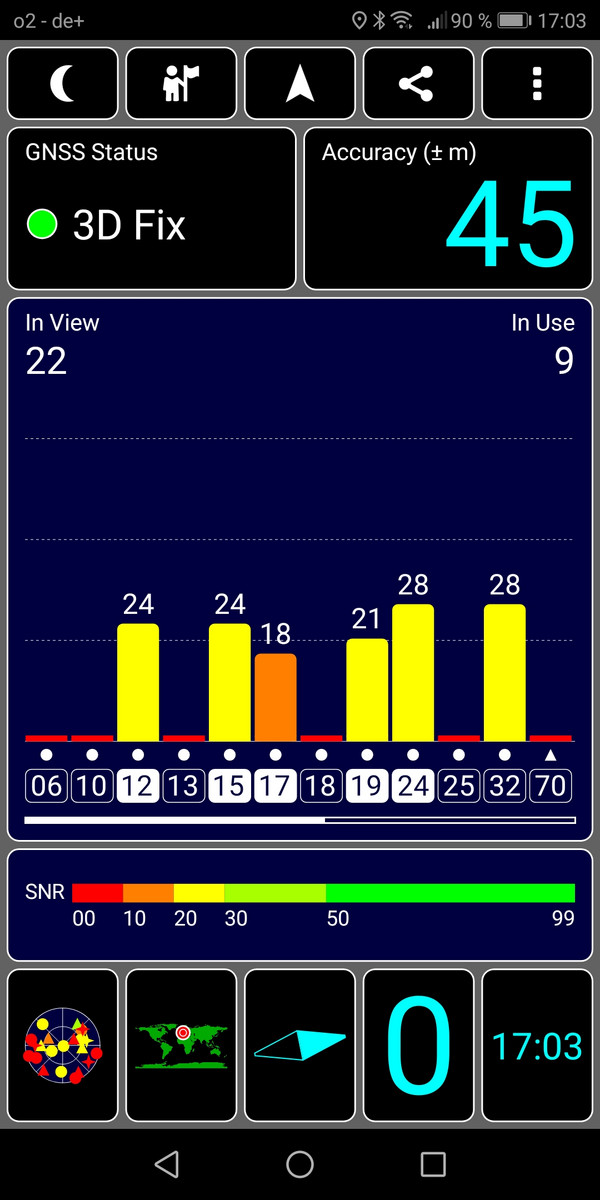Open the speed tile showing 0
The image size is (600, 1200).
(418, 1045)
